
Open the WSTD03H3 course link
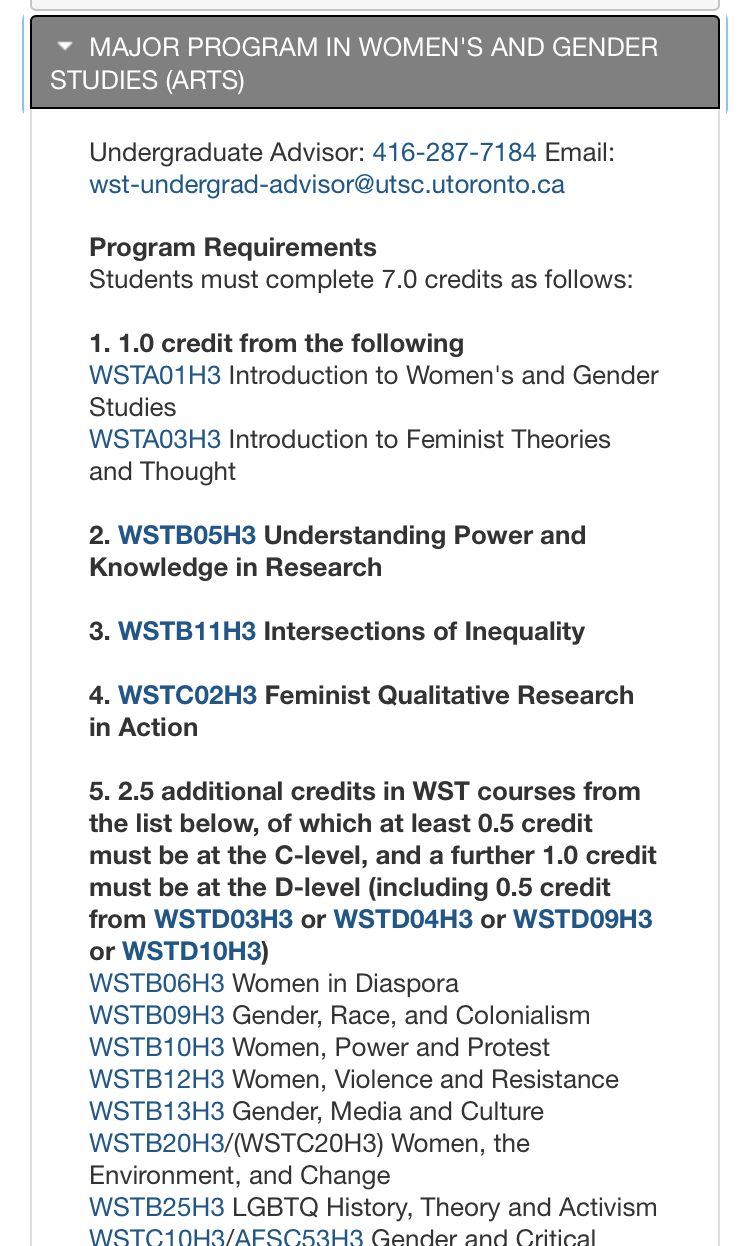point(224,920)
